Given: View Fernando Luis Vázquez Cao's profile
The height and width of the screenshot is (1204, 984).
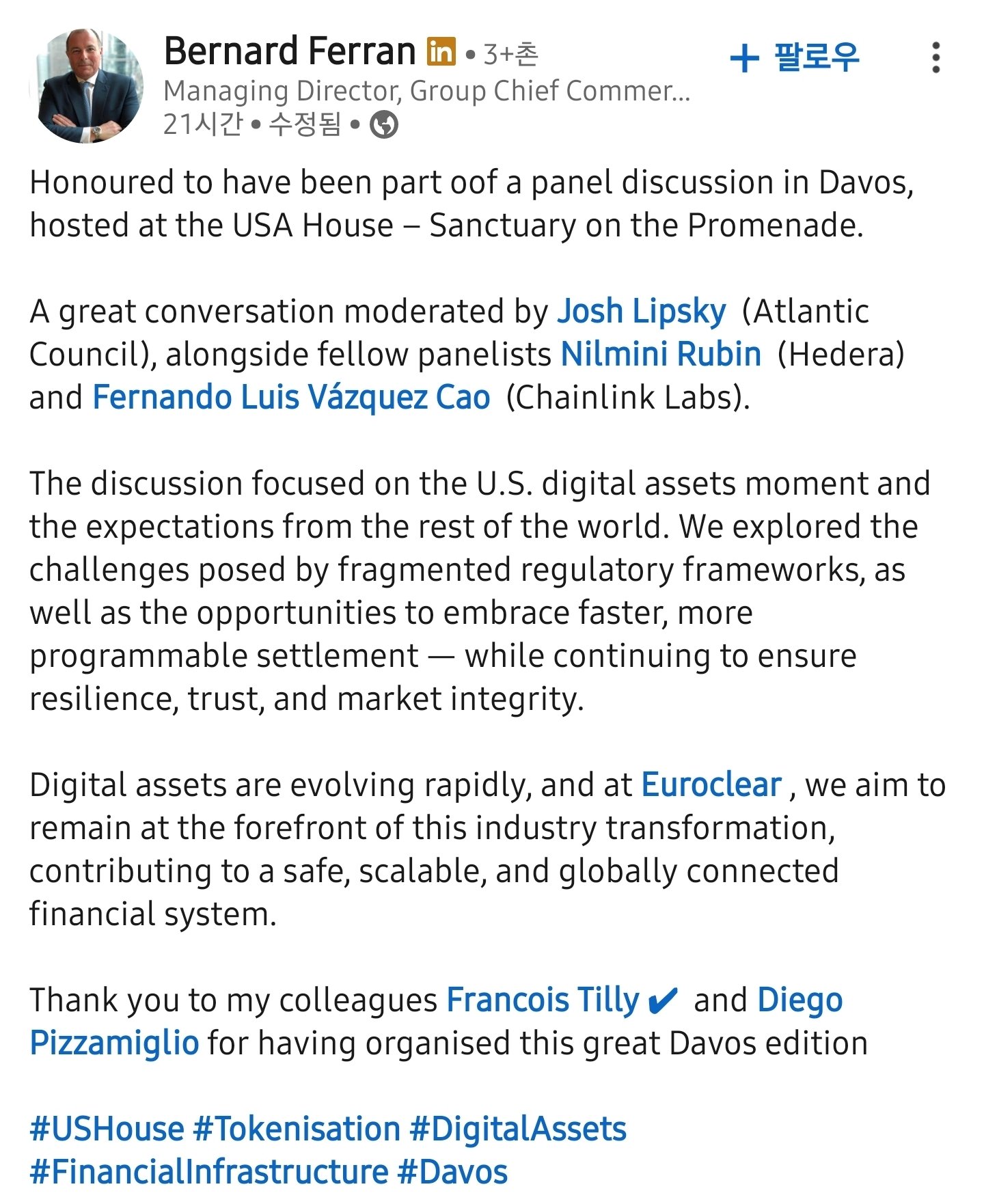Looking at the screenshot, I should click(291, 398).
